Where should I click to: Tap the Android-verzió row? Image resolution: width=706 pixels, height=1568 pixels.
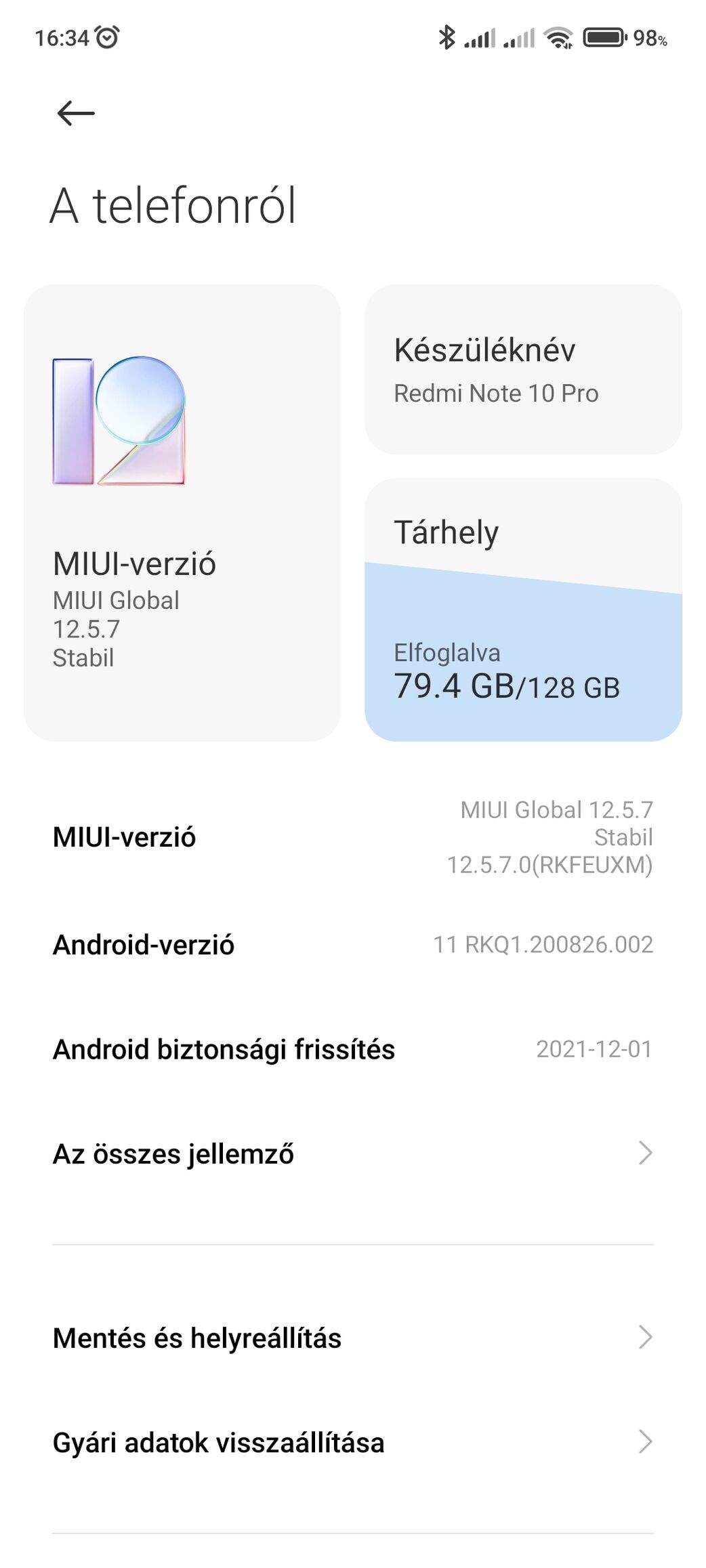[353, 945]
